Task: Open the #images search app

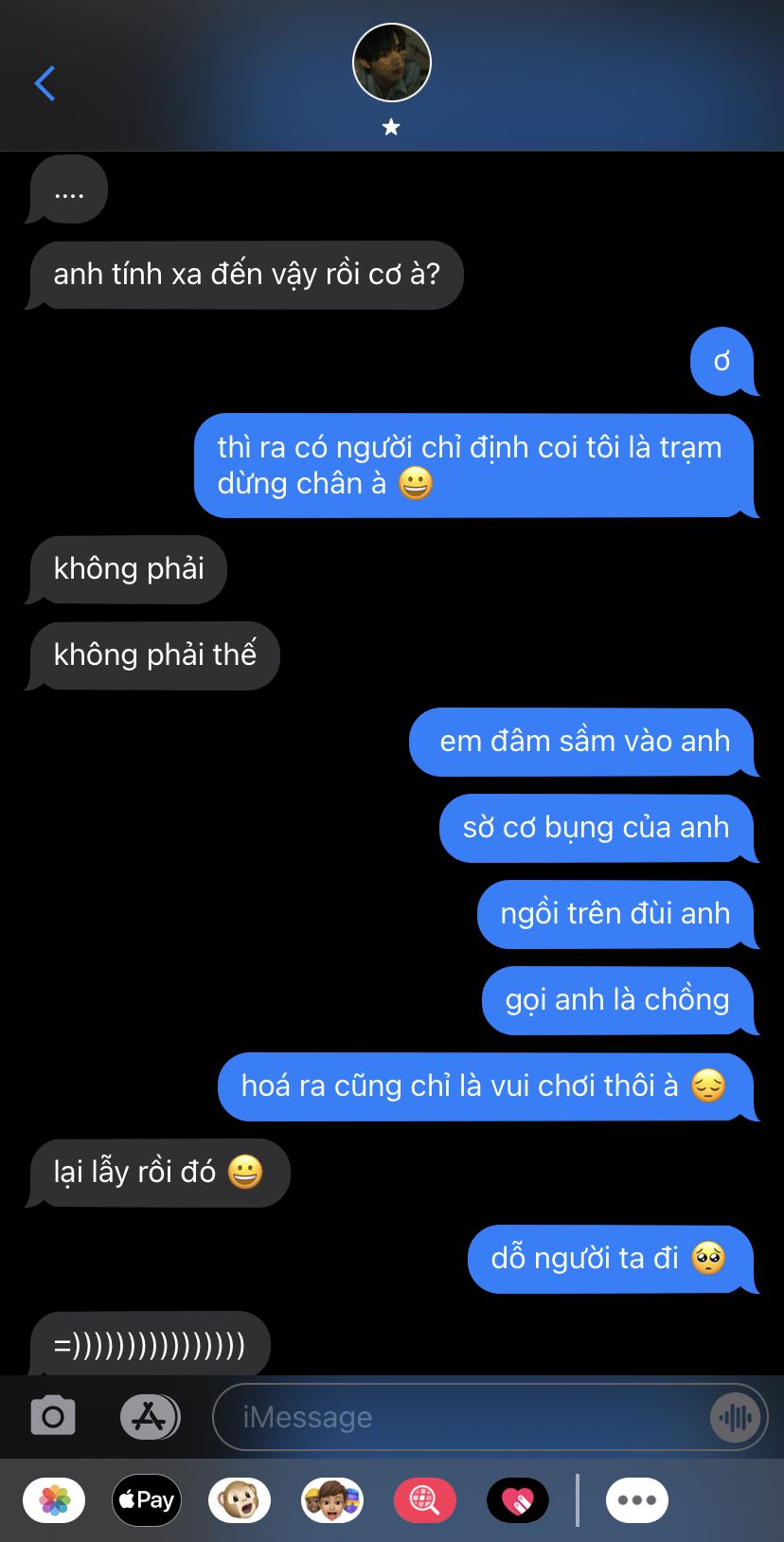Action: pos(425,1500)
